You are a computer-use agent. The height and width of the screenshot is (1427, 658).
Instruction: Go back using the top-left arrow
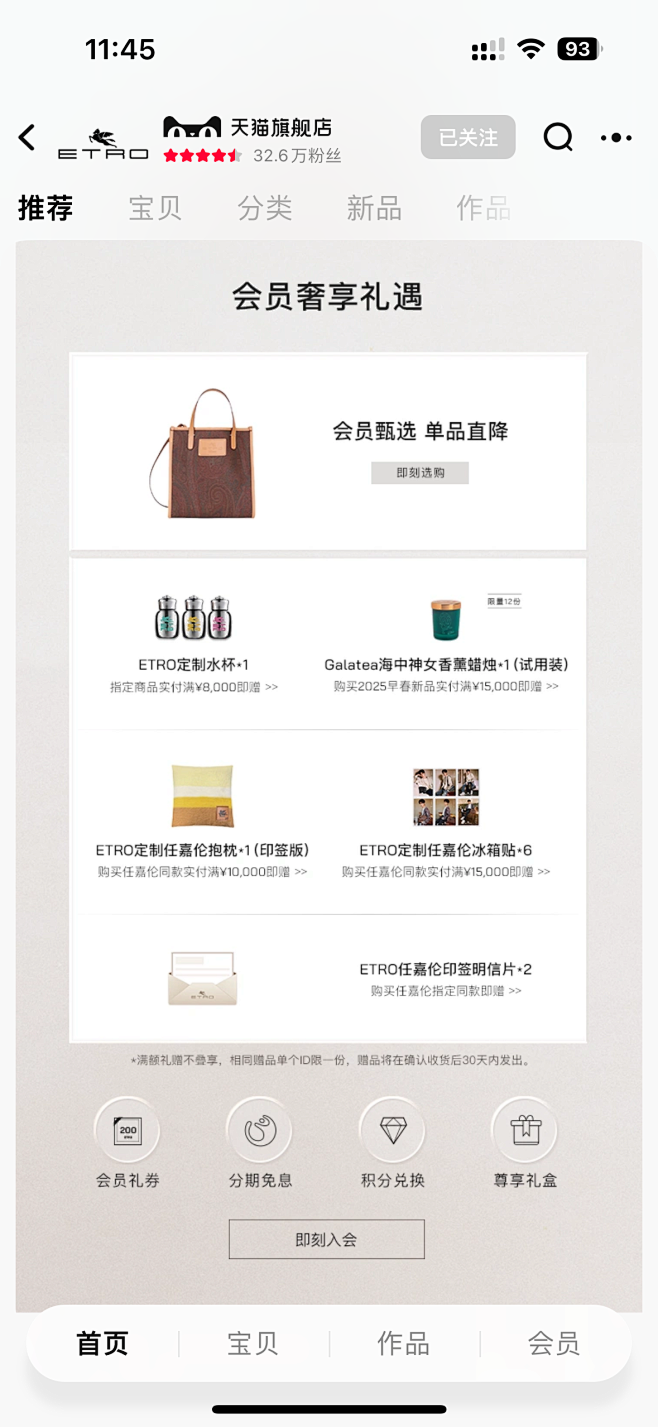(27, 138)
